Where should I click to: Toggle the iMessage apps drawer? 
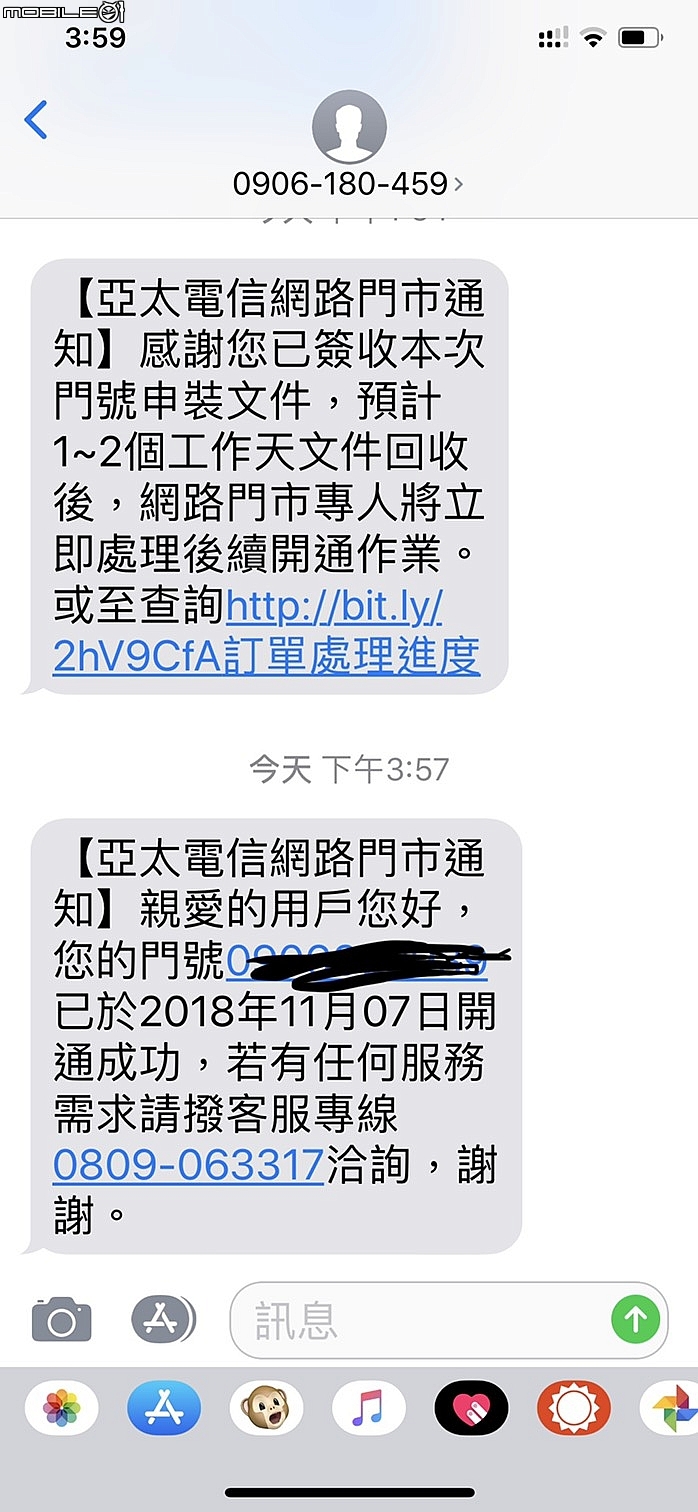[162, 1320]
